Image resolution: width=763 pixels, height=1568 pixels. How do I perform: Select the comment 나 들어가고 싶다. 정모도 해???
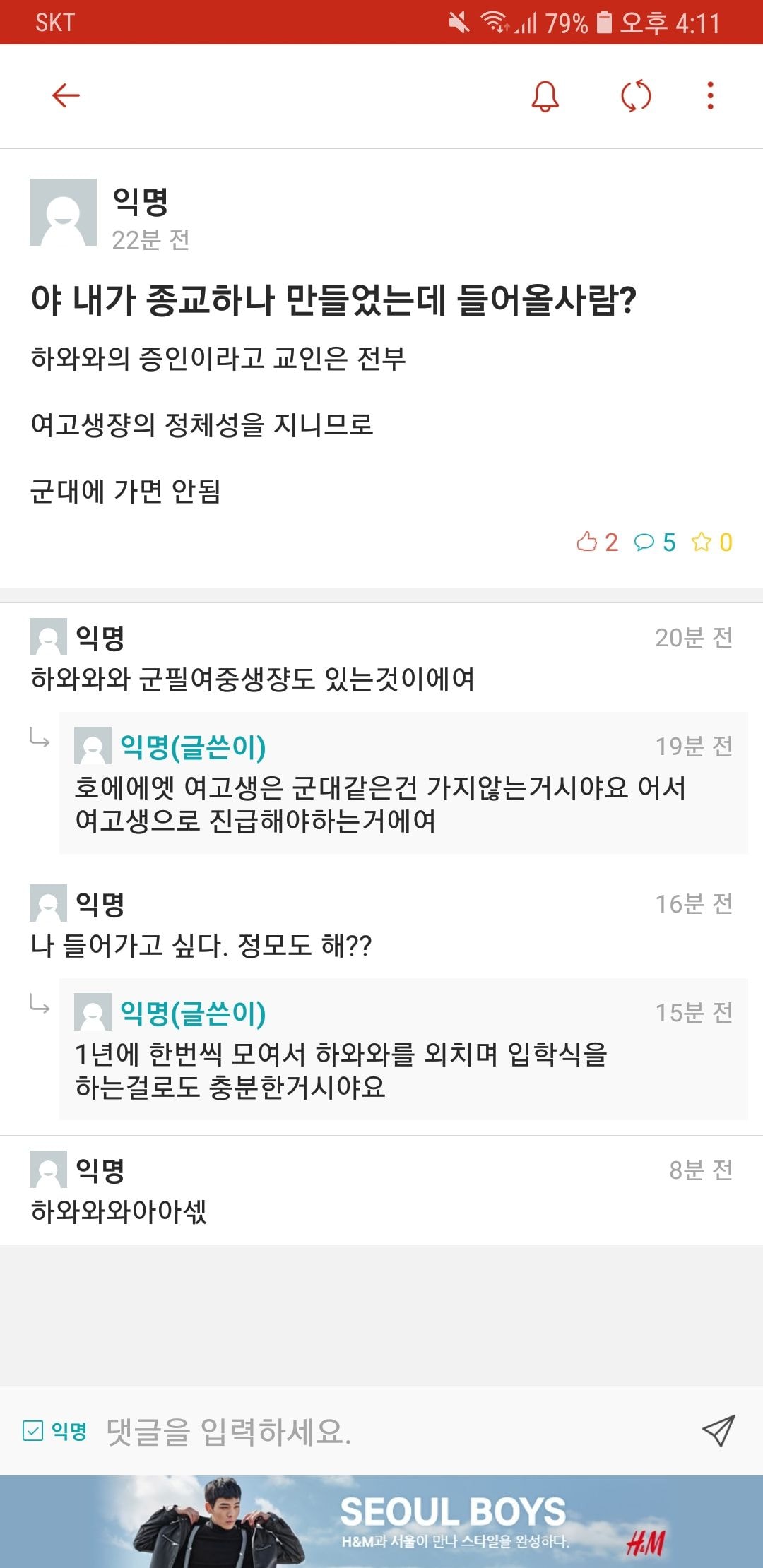pyautogui.click(x=201, y=944)
